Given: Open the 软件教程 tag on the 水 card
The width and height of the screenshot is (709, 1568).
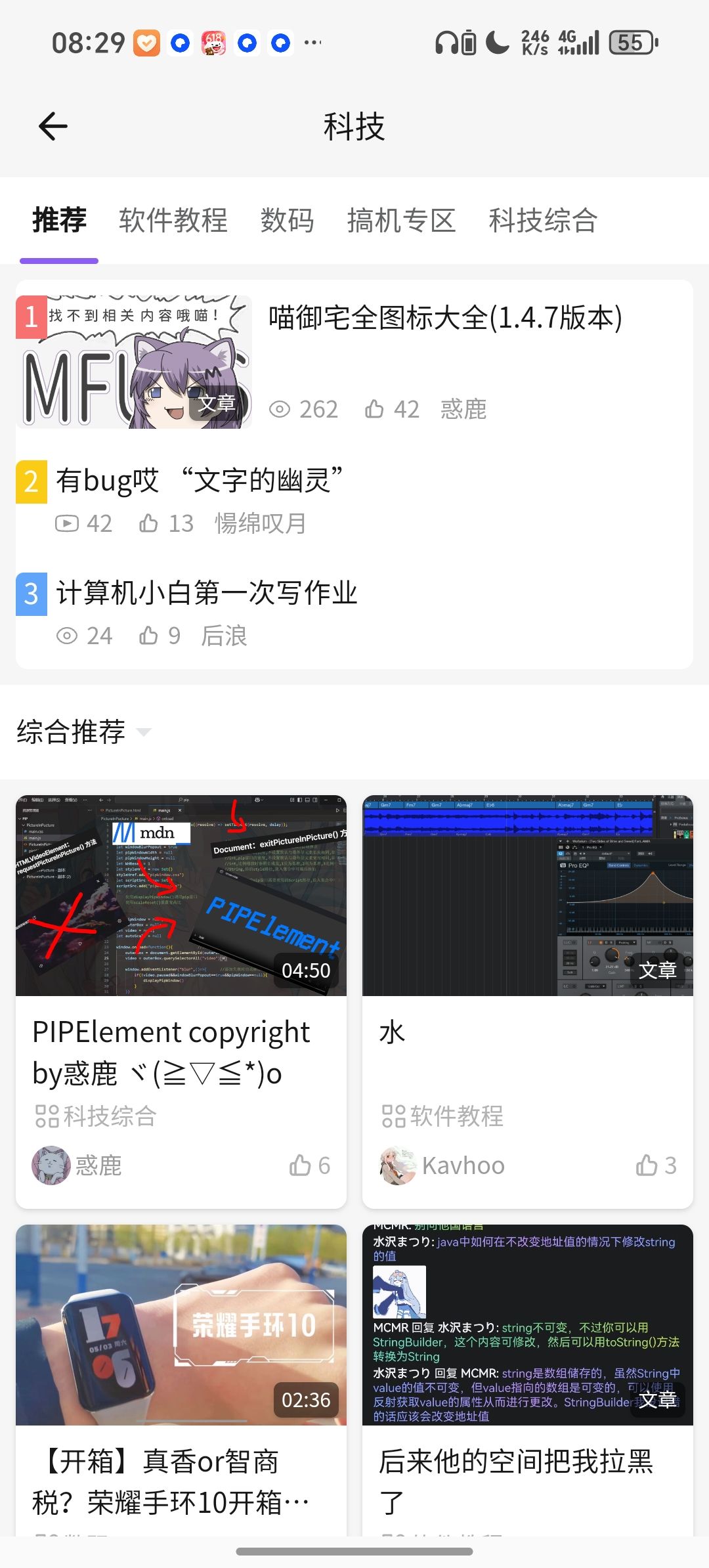Looking at the screenshot, I should (442, 1116).
